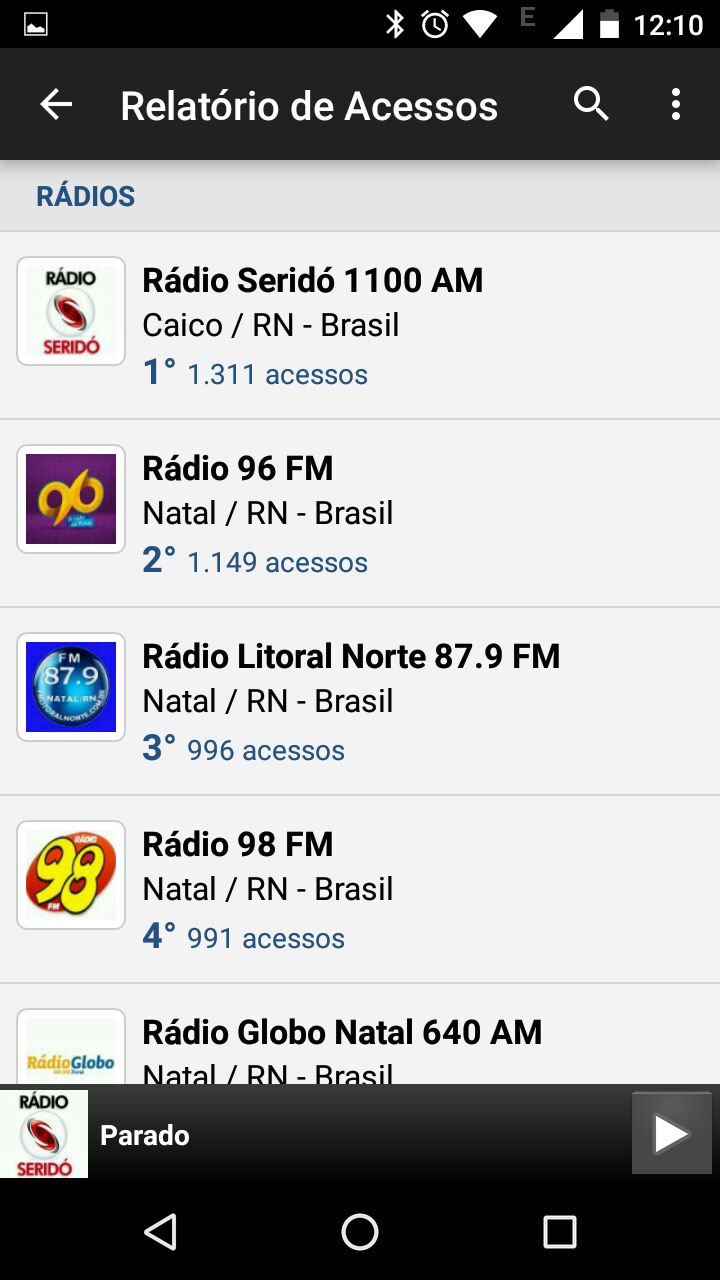
Task: Go back using the toolbar arrow
Action: click(x=56, y=104)
